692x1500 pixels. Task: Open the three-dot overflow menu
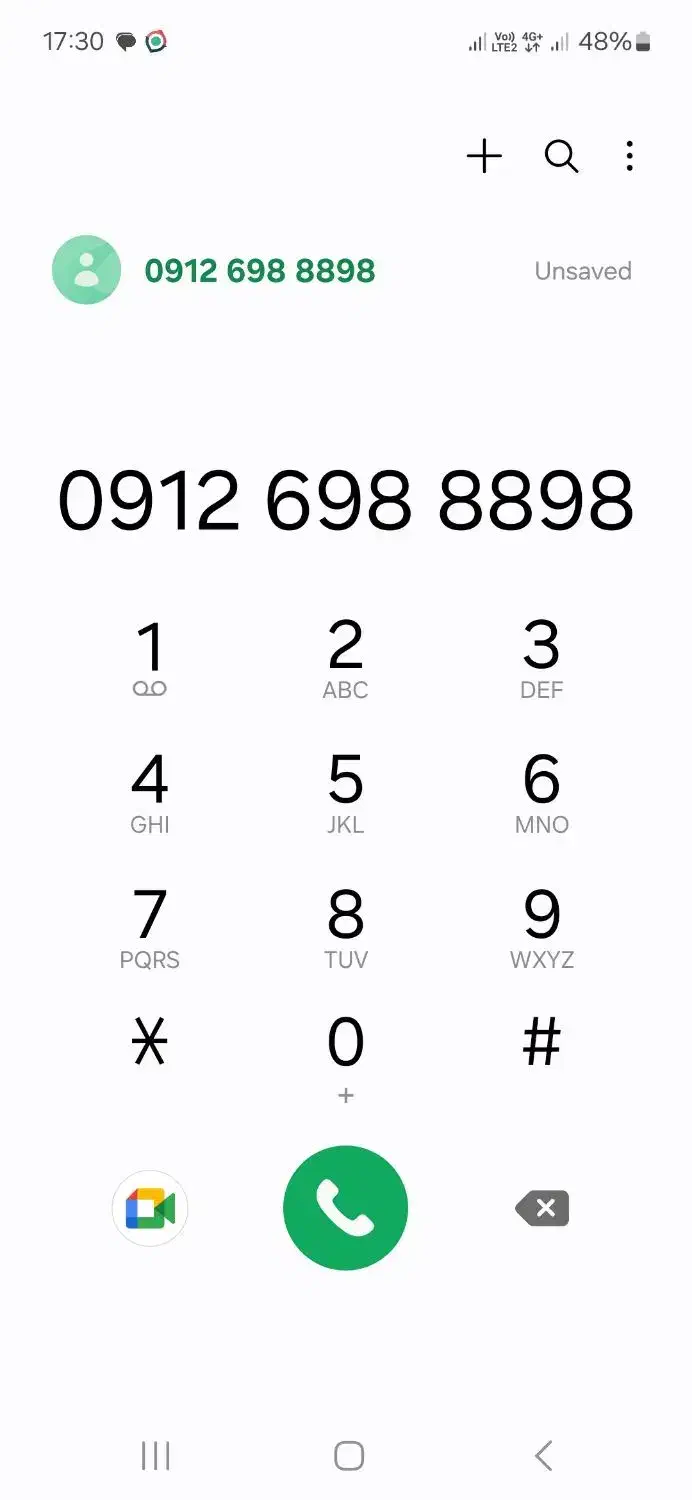click(629, 156)
